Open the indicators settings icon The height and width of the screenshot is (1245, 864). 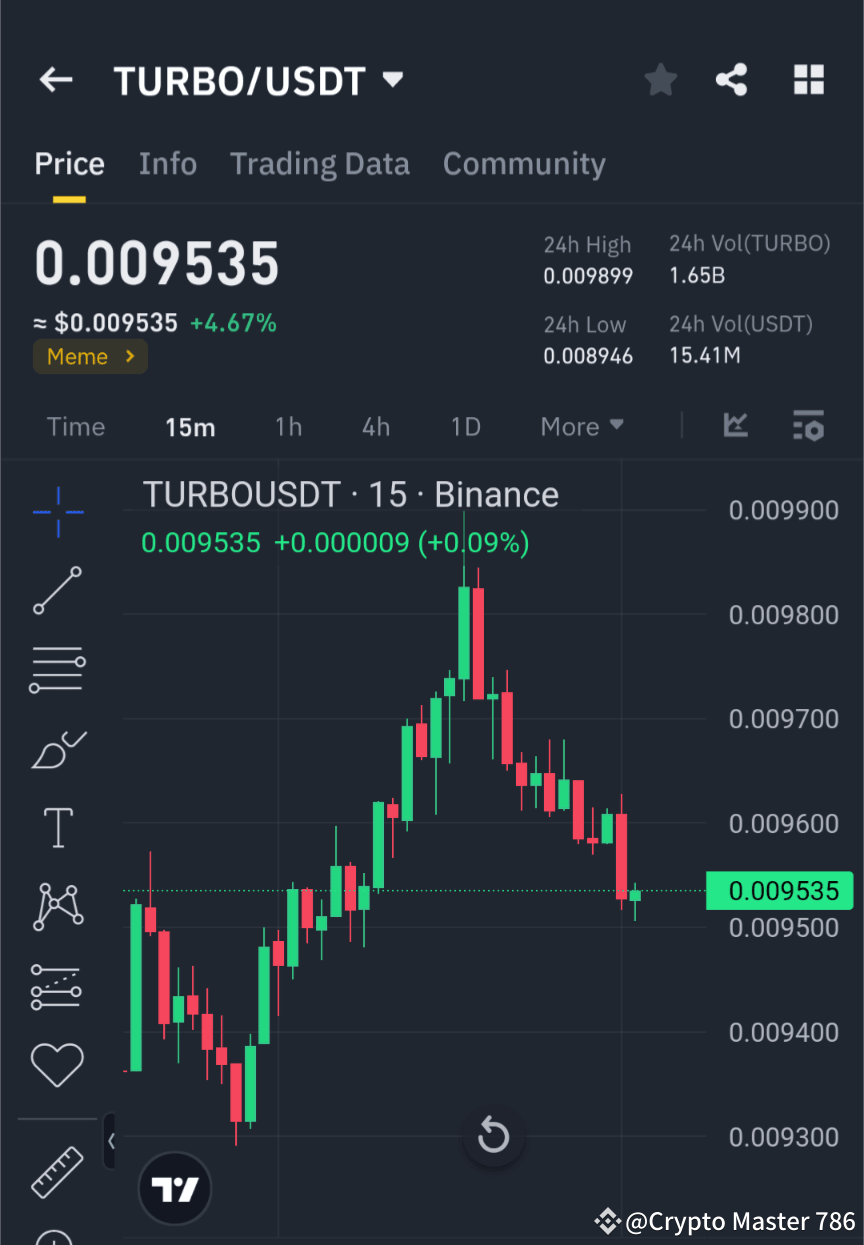(x=808, y=426)
